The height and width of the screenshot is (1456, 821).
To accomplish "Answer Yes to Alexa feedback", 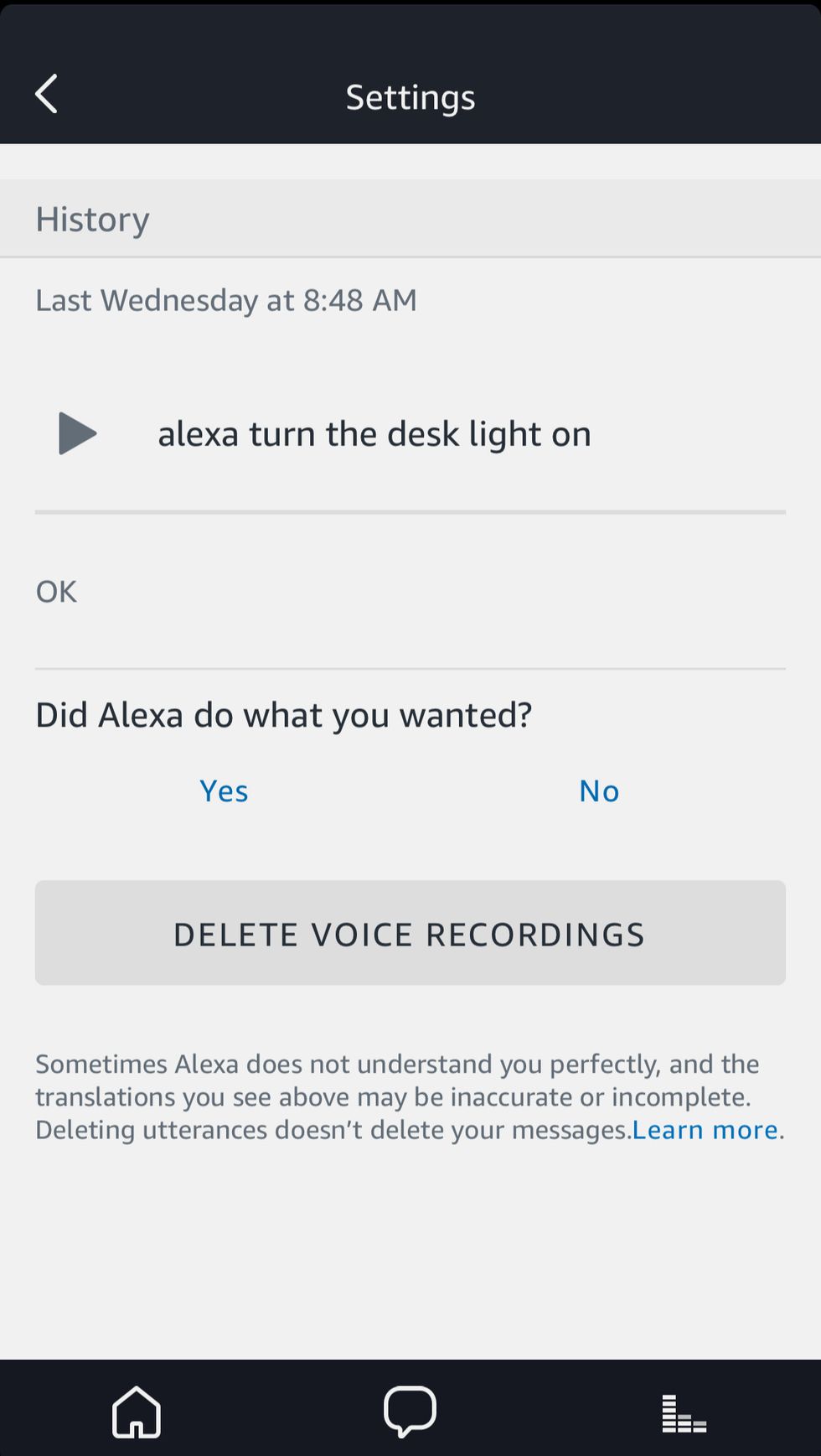I will click(x=224, y=790).
